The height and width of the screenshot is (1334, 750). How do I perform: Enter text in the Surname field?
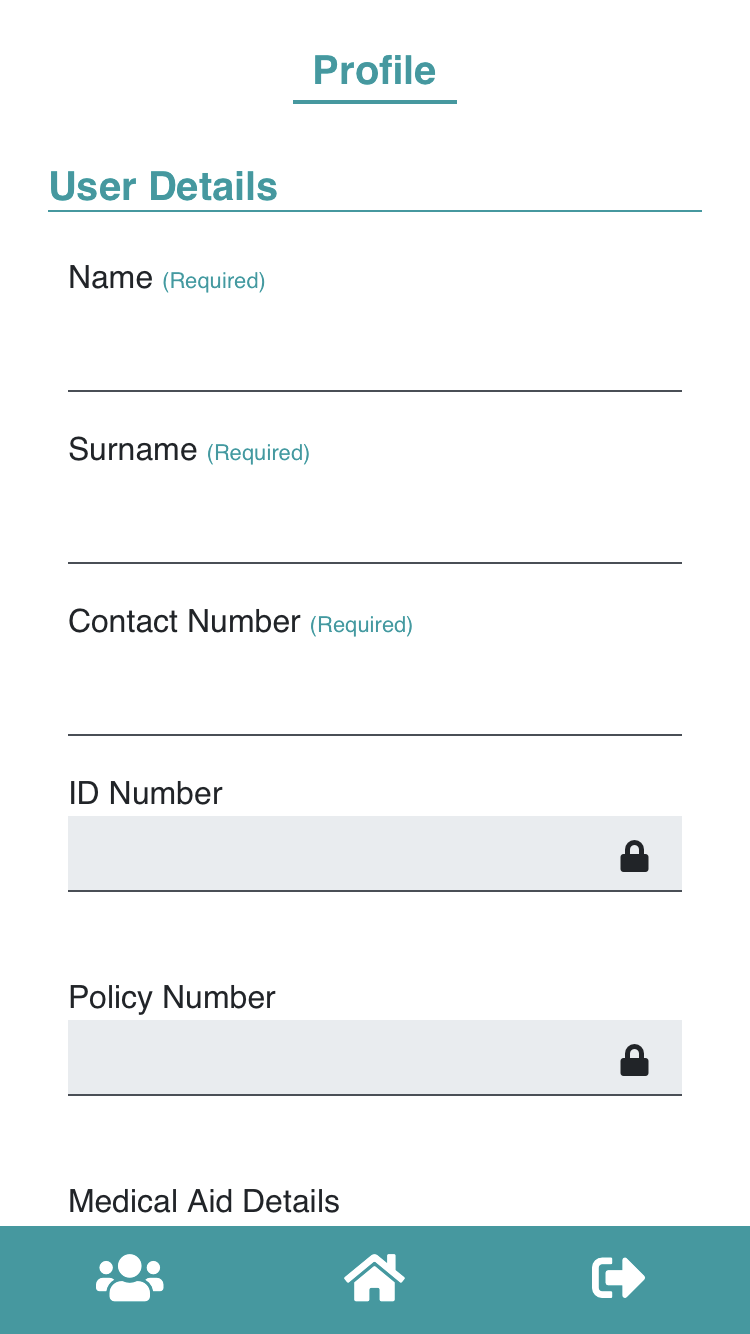pyautogui.click(x=375, y=525)
